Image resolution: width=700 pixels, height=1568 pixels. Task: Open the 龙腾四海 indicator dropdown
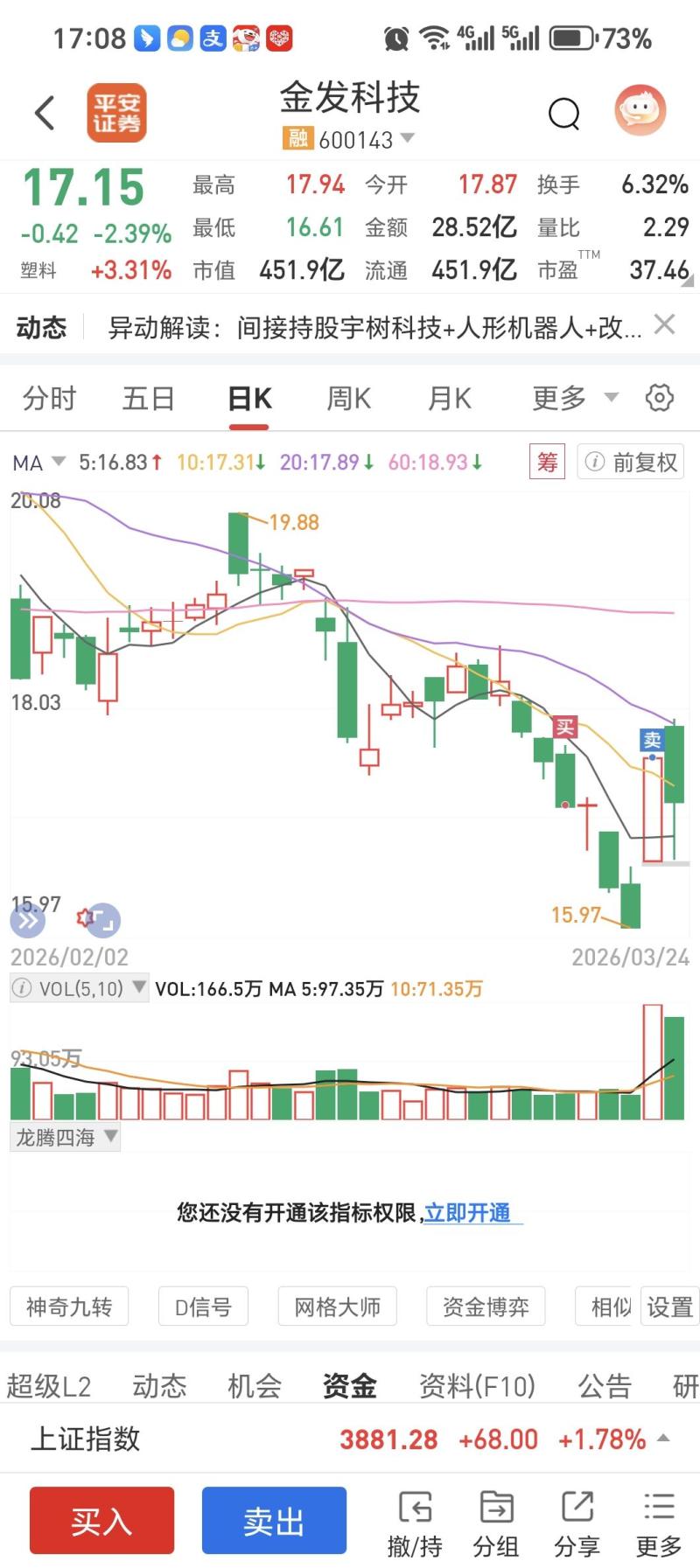tap(66, 1137)
